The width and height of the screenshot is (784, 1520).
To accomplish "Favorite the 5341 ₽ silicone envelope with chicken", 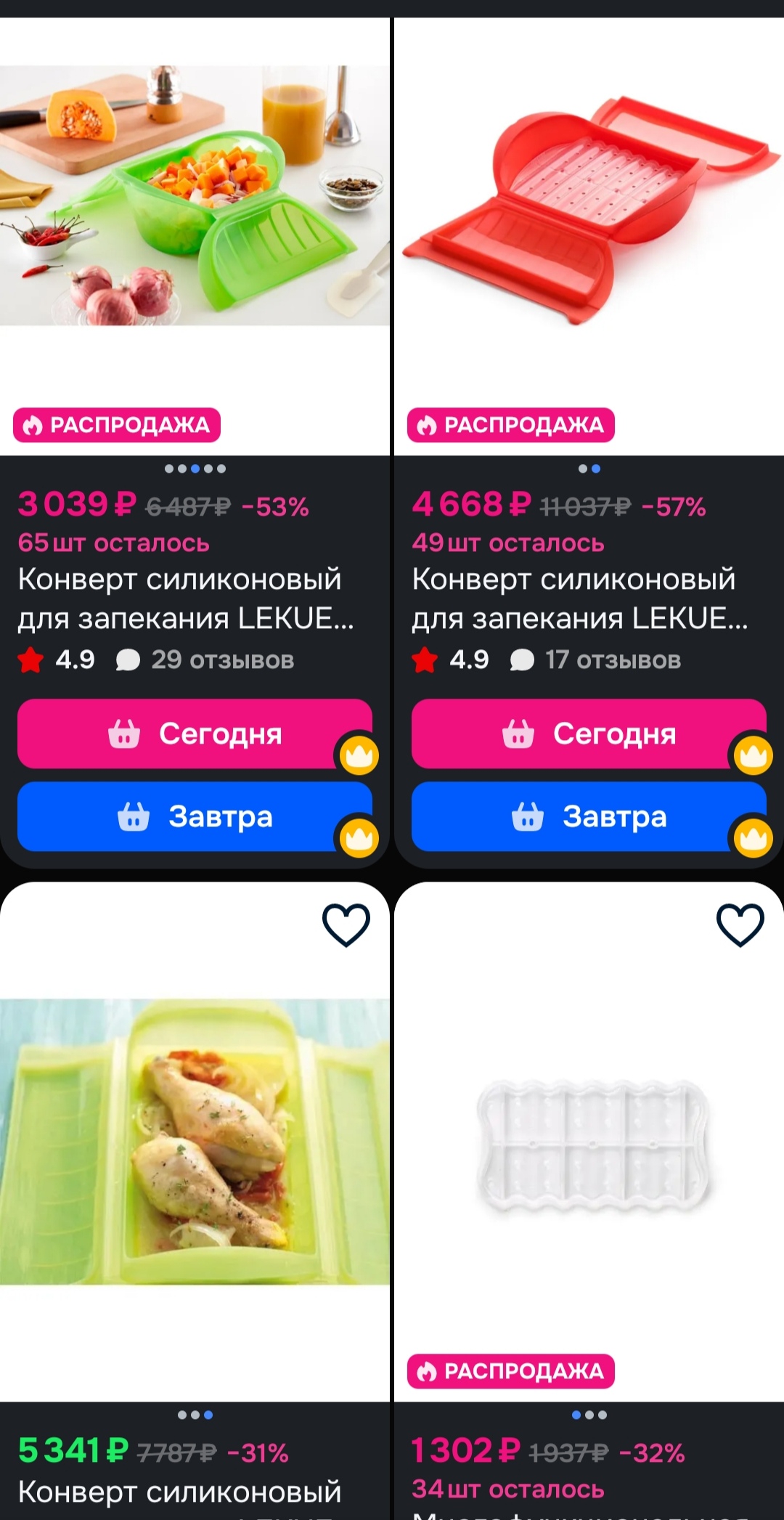I will (346, 924).
